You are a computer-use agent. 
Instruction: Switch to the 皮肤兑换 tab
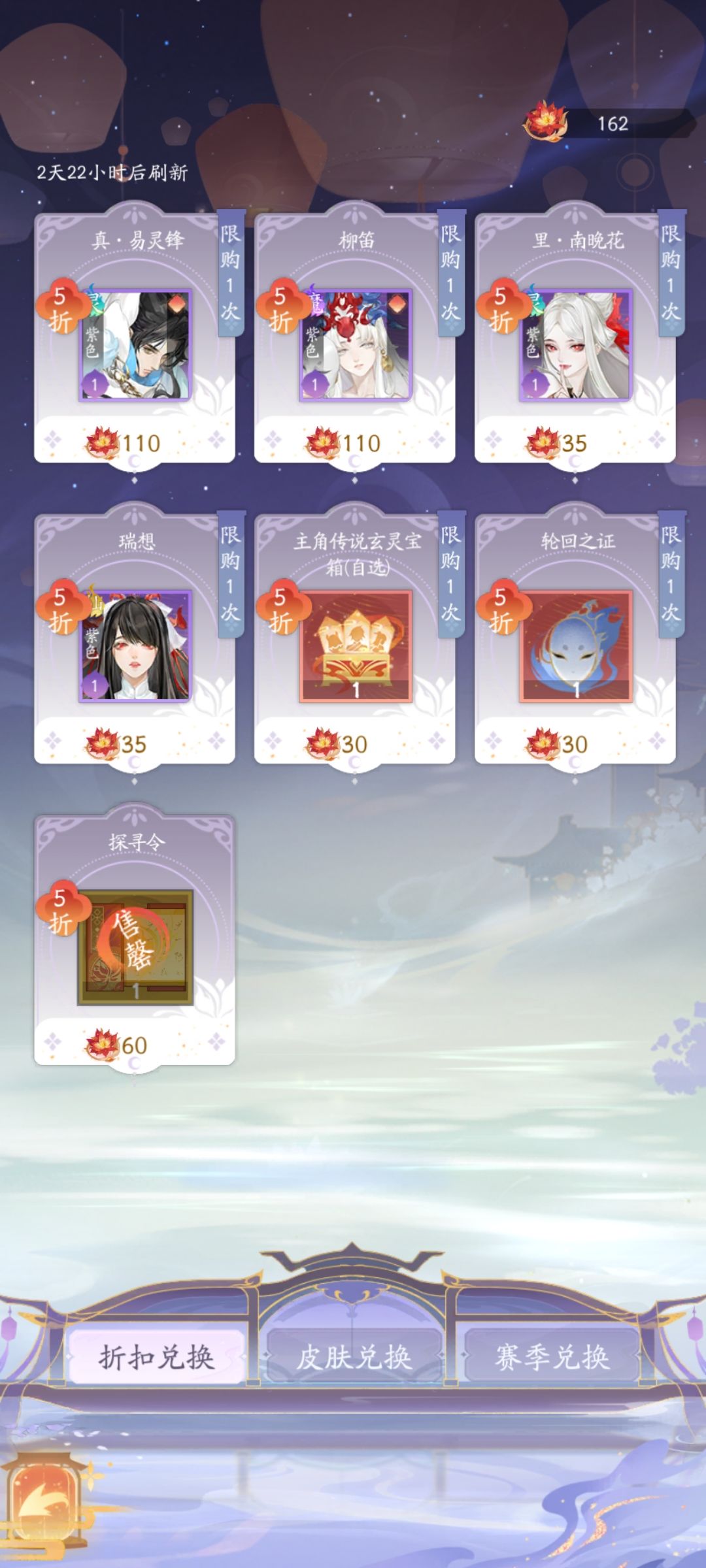(354, 1357)
